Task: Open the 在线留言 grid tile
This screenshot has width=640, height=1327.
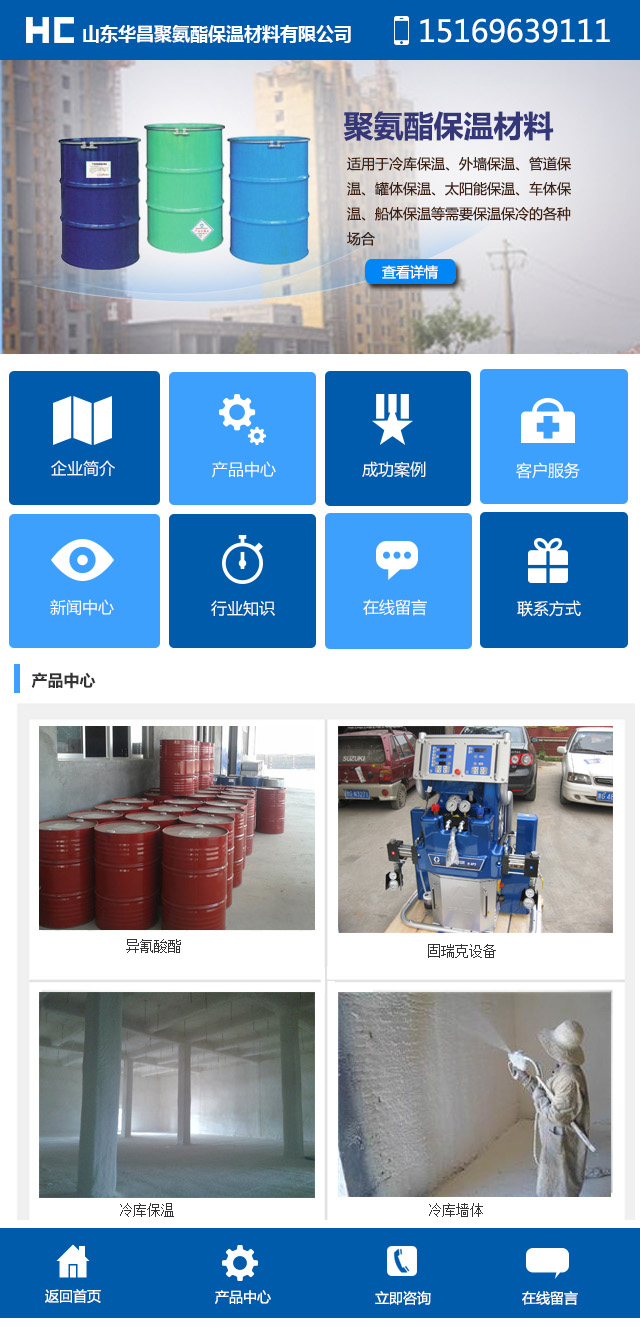Action: pos(397,580)
